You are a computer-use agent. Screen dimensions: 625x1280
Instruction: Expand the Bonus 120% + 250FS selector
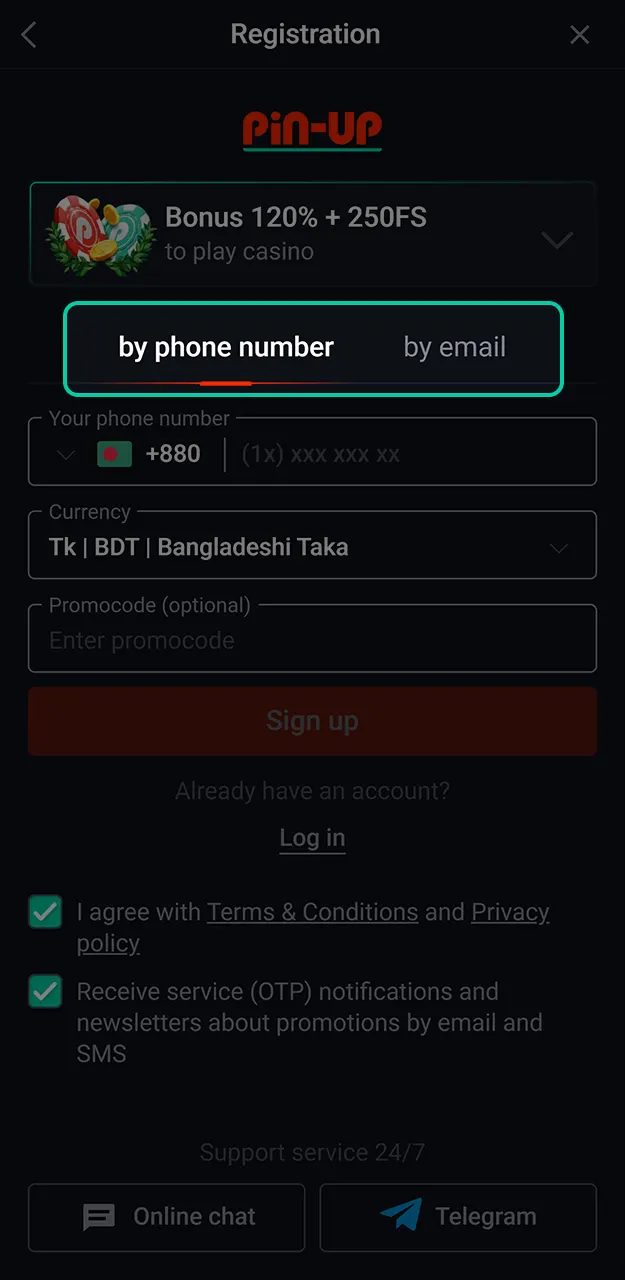tap(556, 240)
